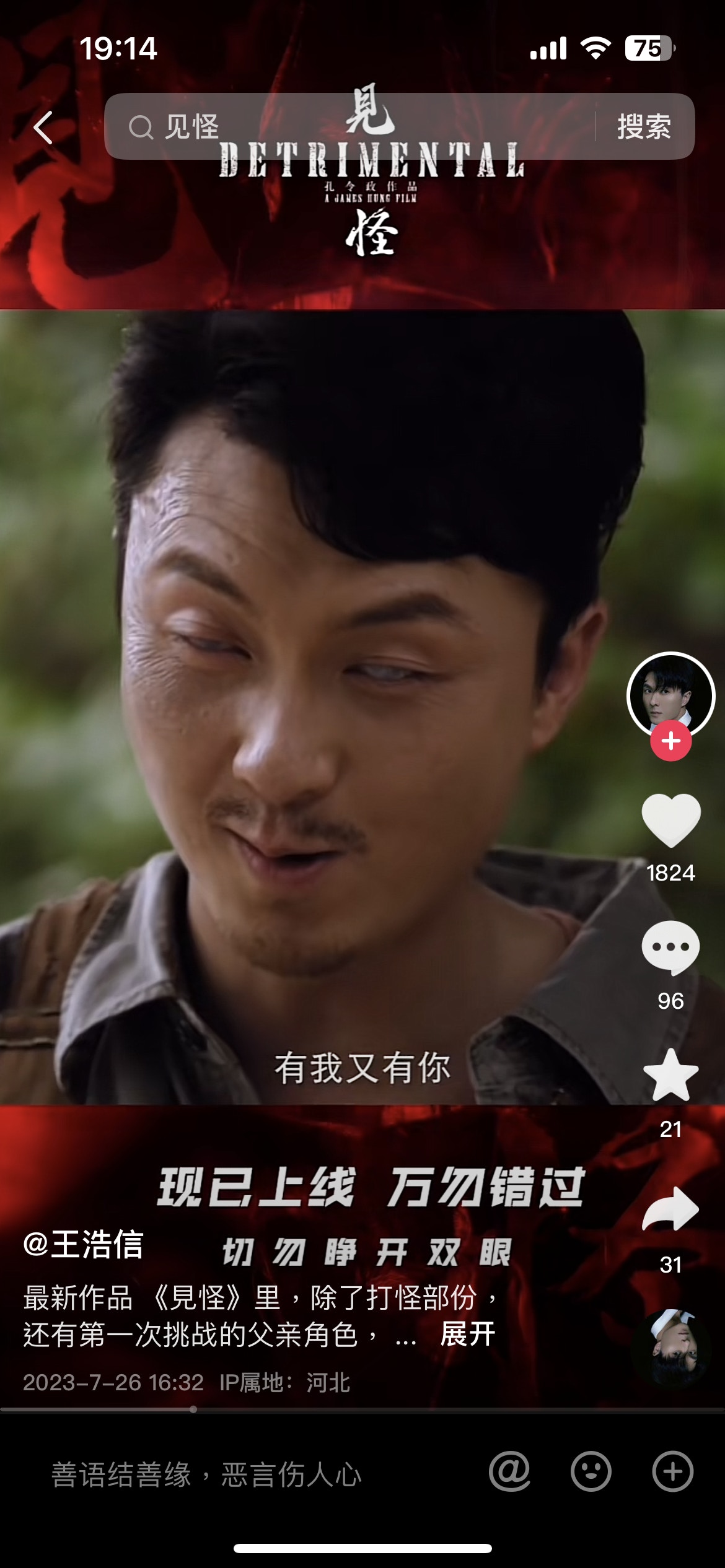Open the comments bubble
Image resolution: width=725 pixels, height=1568 pixels.
pos(670,948)
